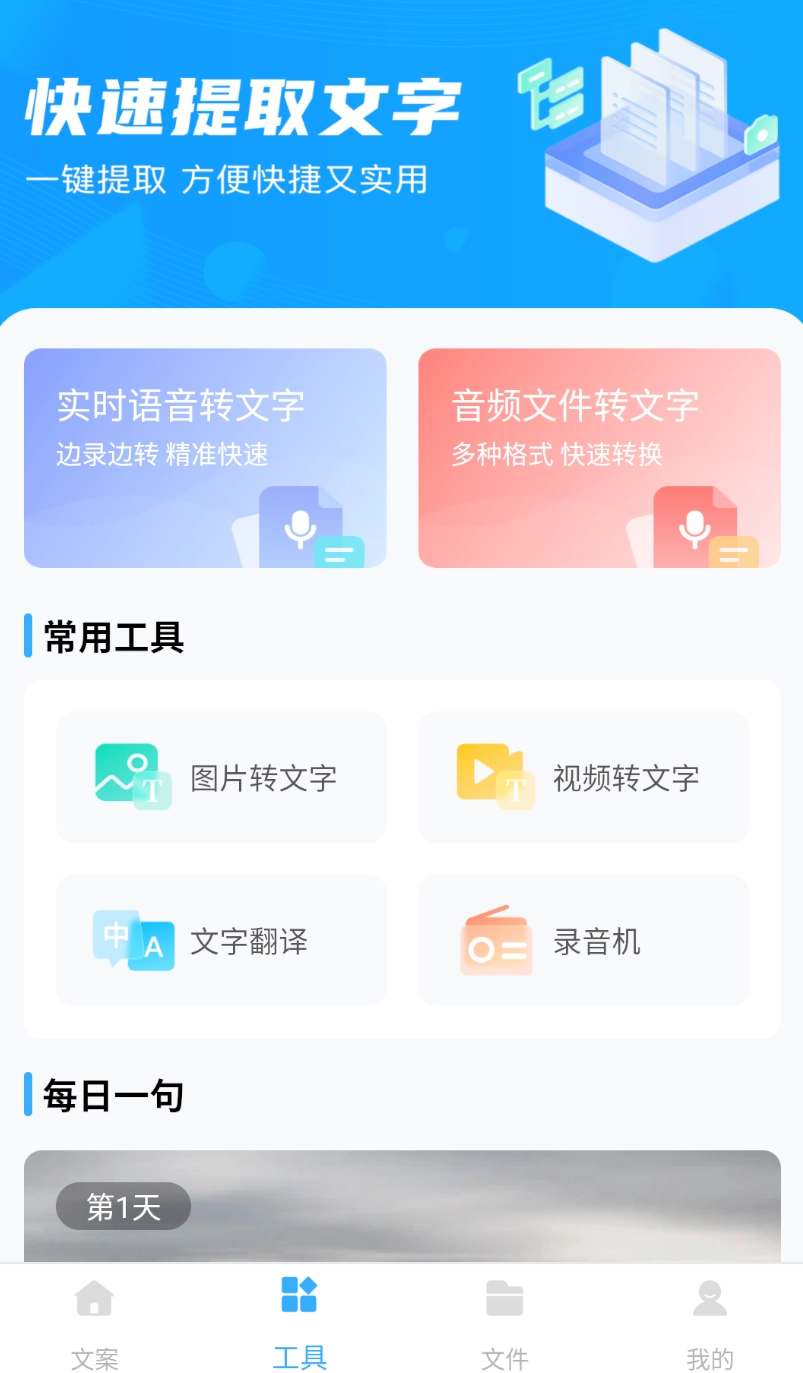
Task: Open the 实时语音转文字 feature card
Action: pyautogui.click(x=204, y=458)
